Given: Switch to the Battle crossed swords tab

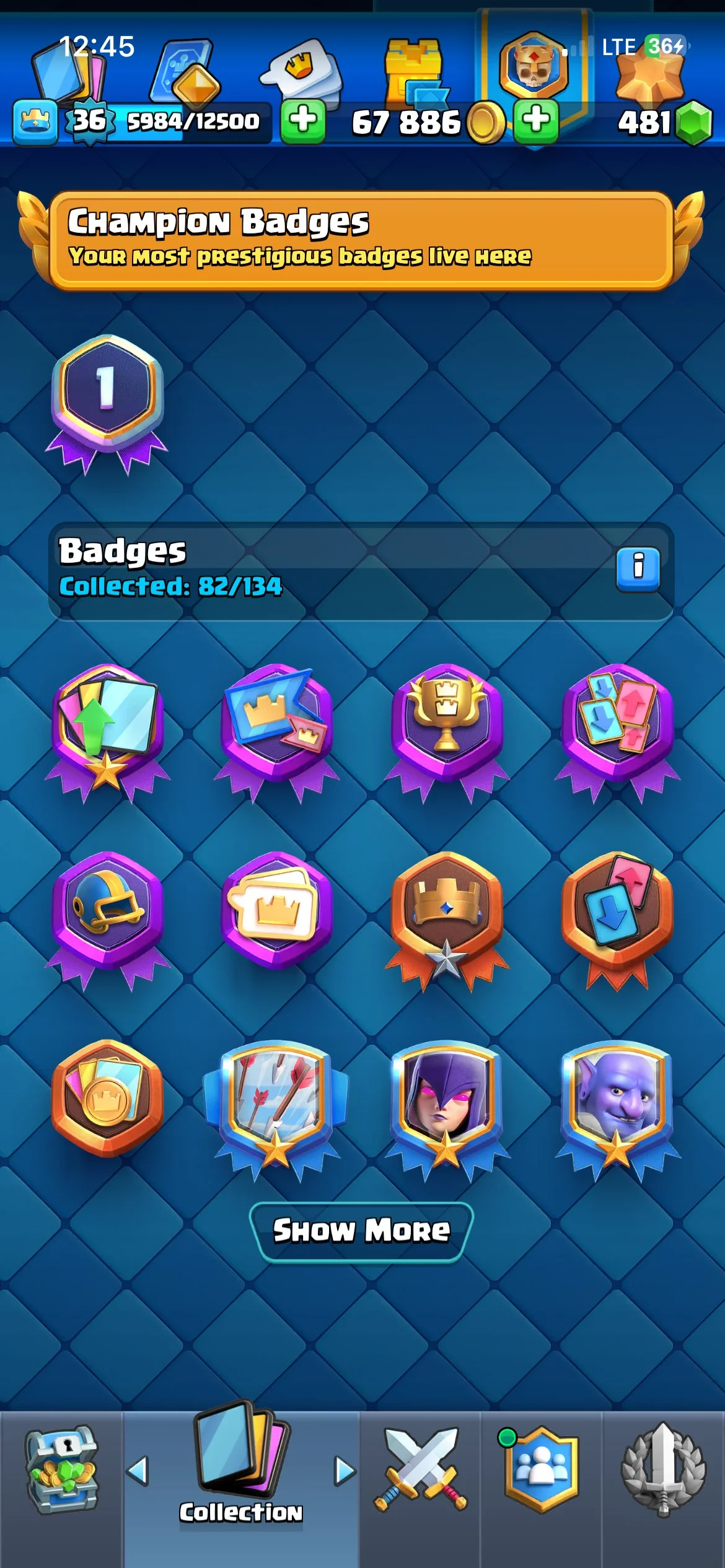Looking at the screenshot, I should point(421,1470).
